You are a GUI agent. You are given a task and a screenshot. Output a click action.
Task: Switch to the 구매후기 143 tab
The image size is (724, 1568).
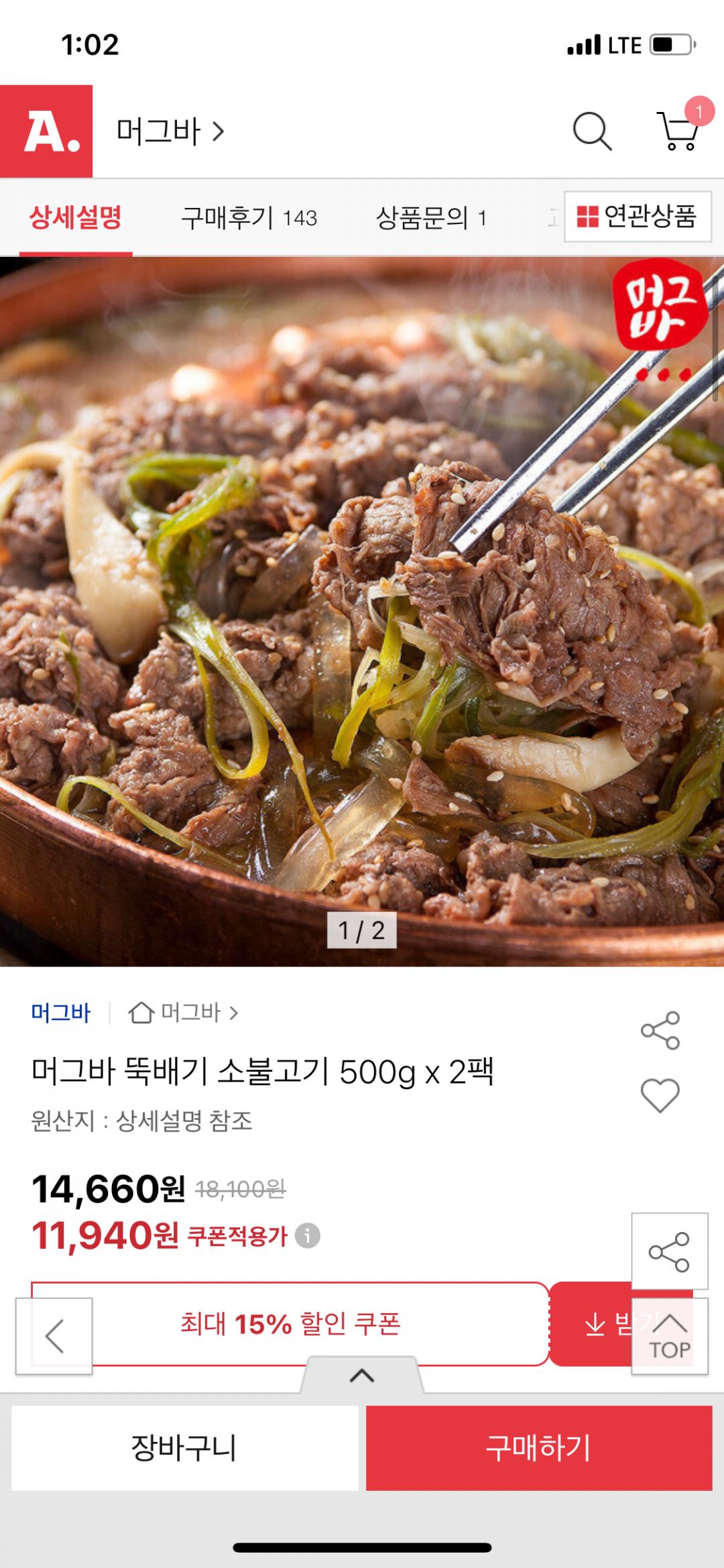(x=249, y=218)
